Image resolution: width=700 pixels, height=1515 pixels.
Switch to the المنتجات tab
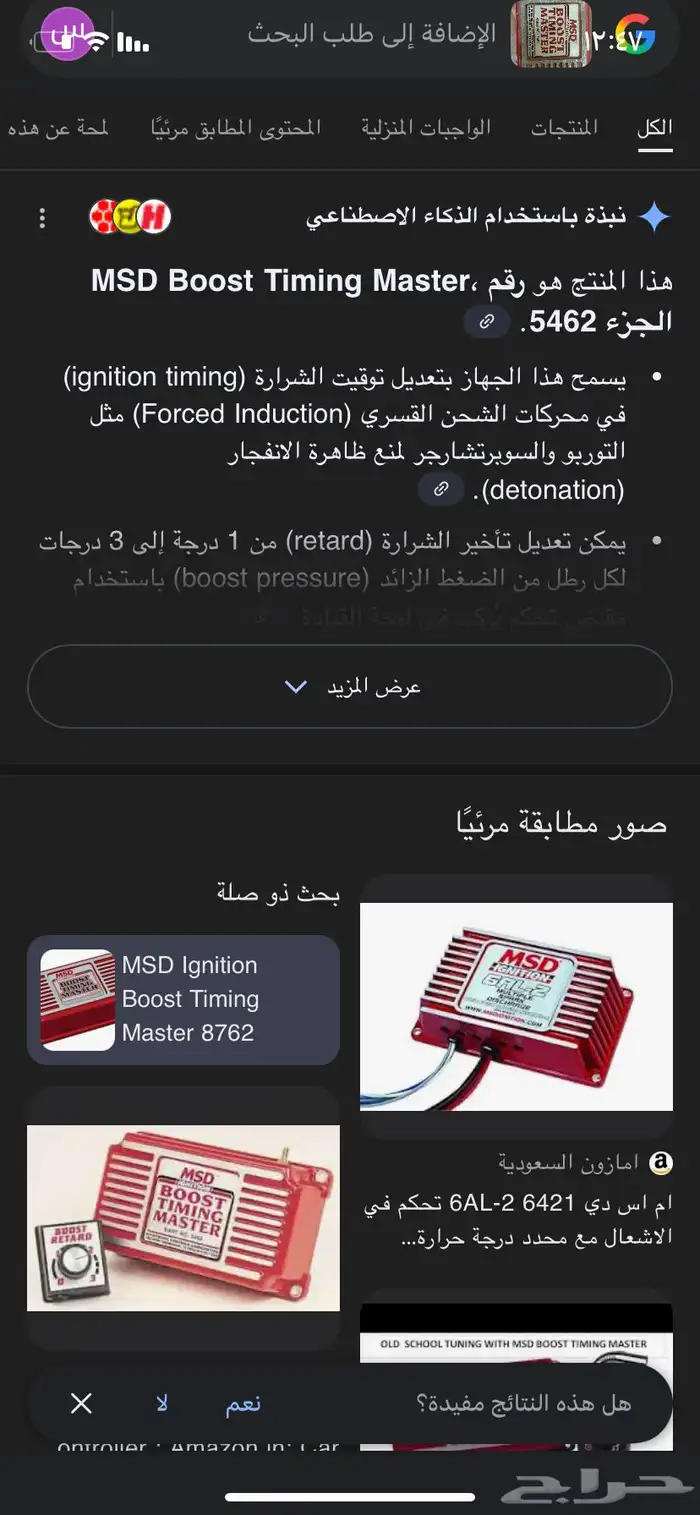(564, 128)
